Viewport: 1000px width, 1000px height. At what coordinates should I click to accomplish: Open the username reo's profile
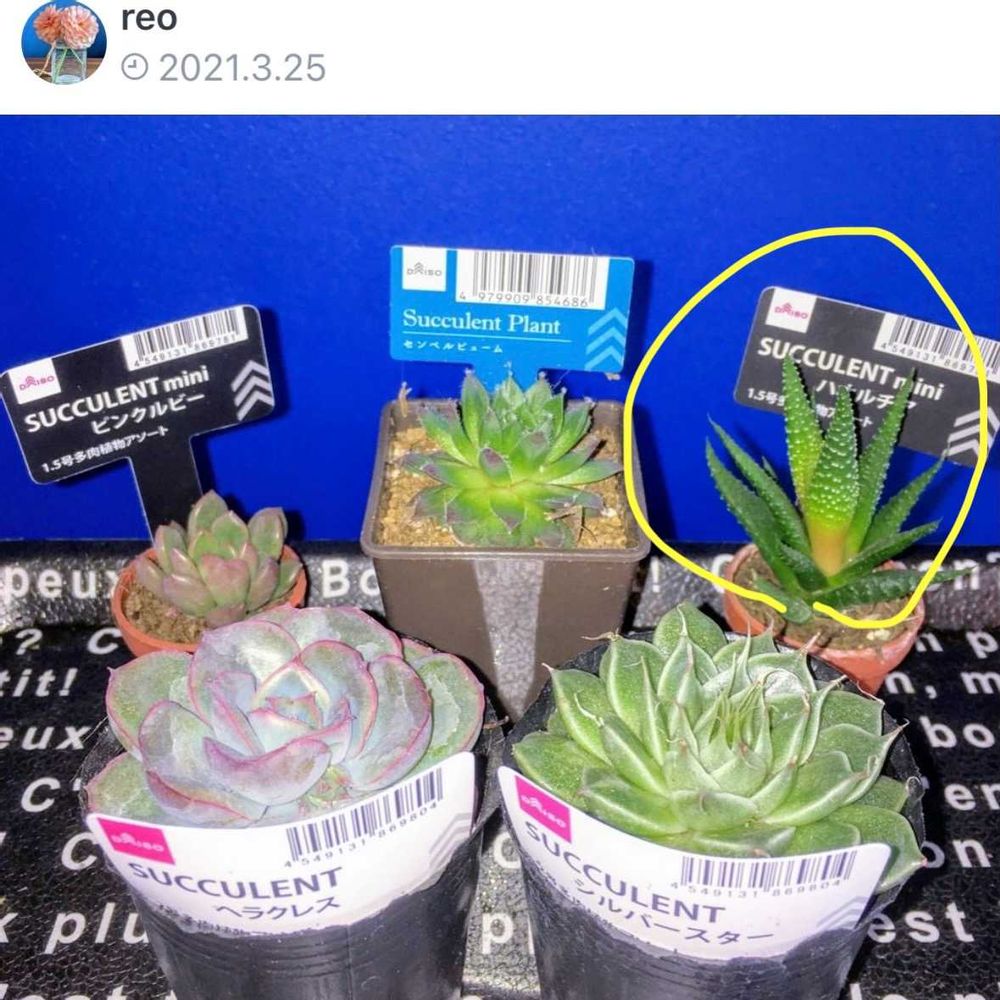(x=149, y=21)
